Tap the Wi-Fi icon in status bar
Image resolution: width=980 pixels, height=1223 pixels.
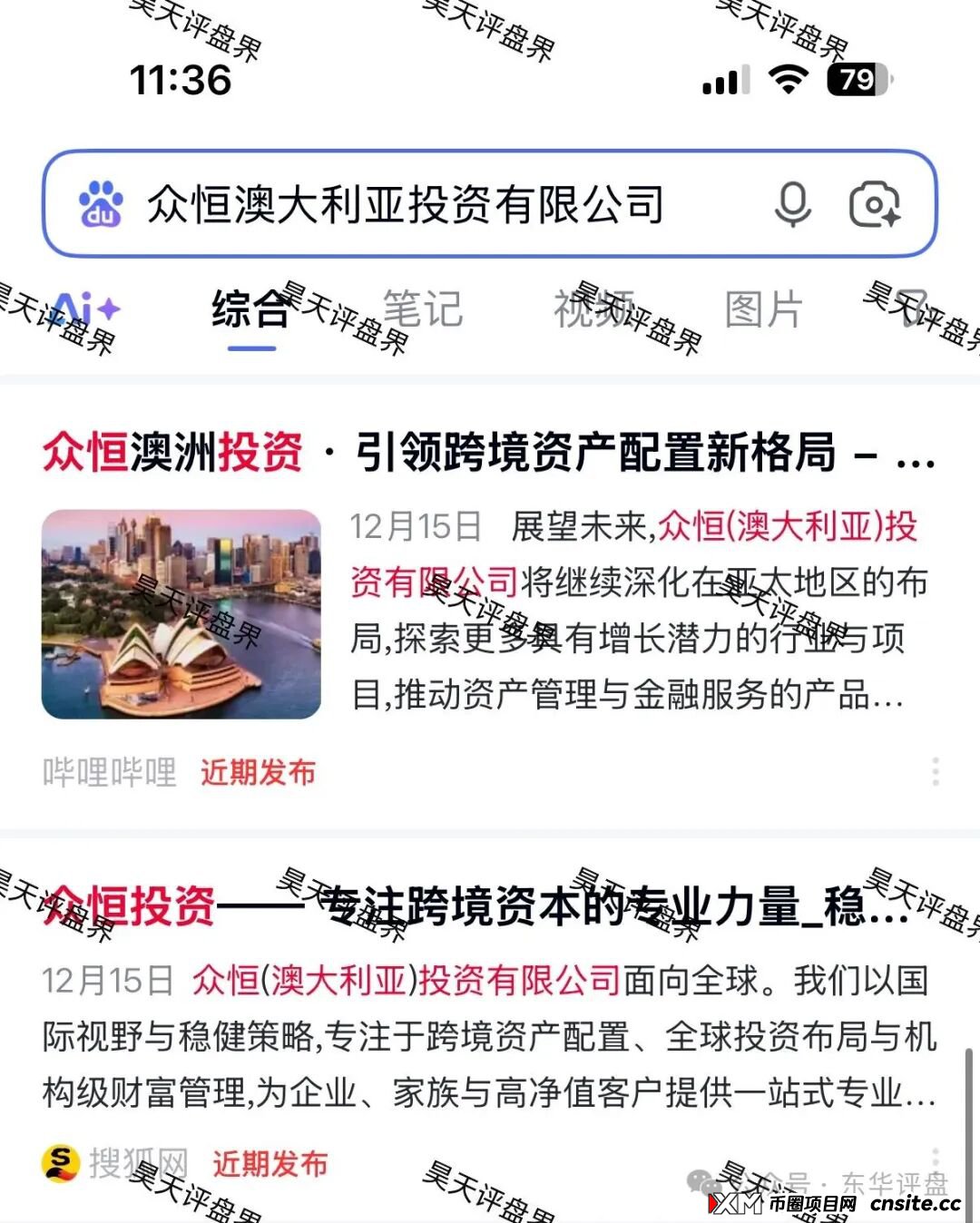(788, 81)
